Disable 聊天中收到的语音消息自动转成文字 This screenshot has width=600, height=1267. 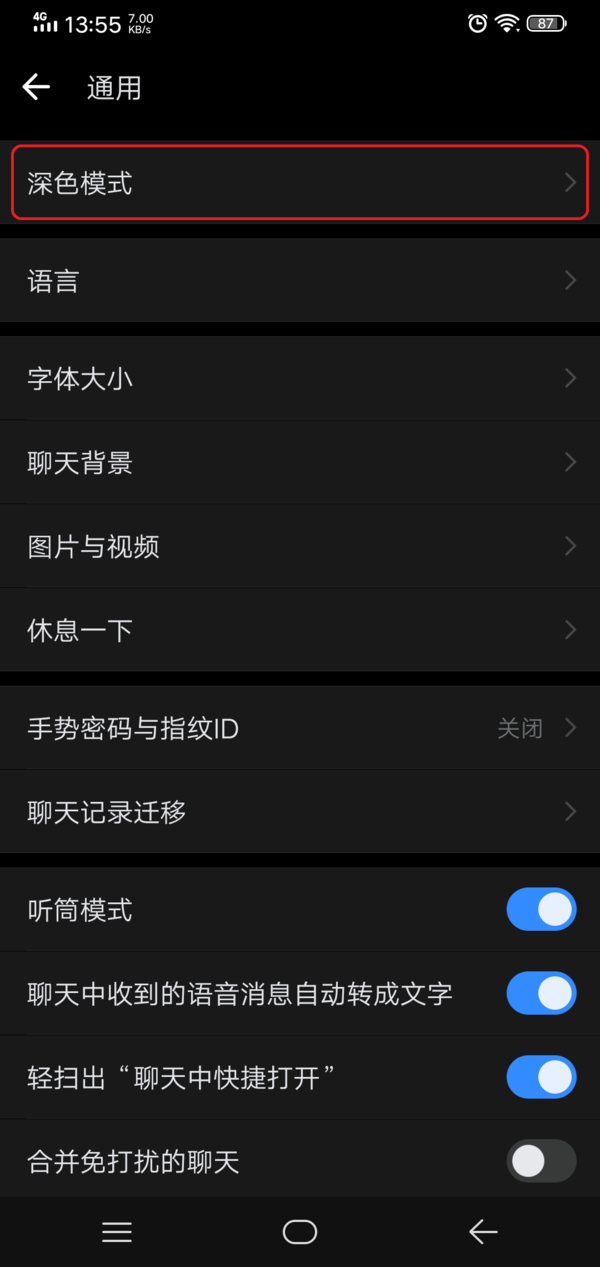(541, 994)
